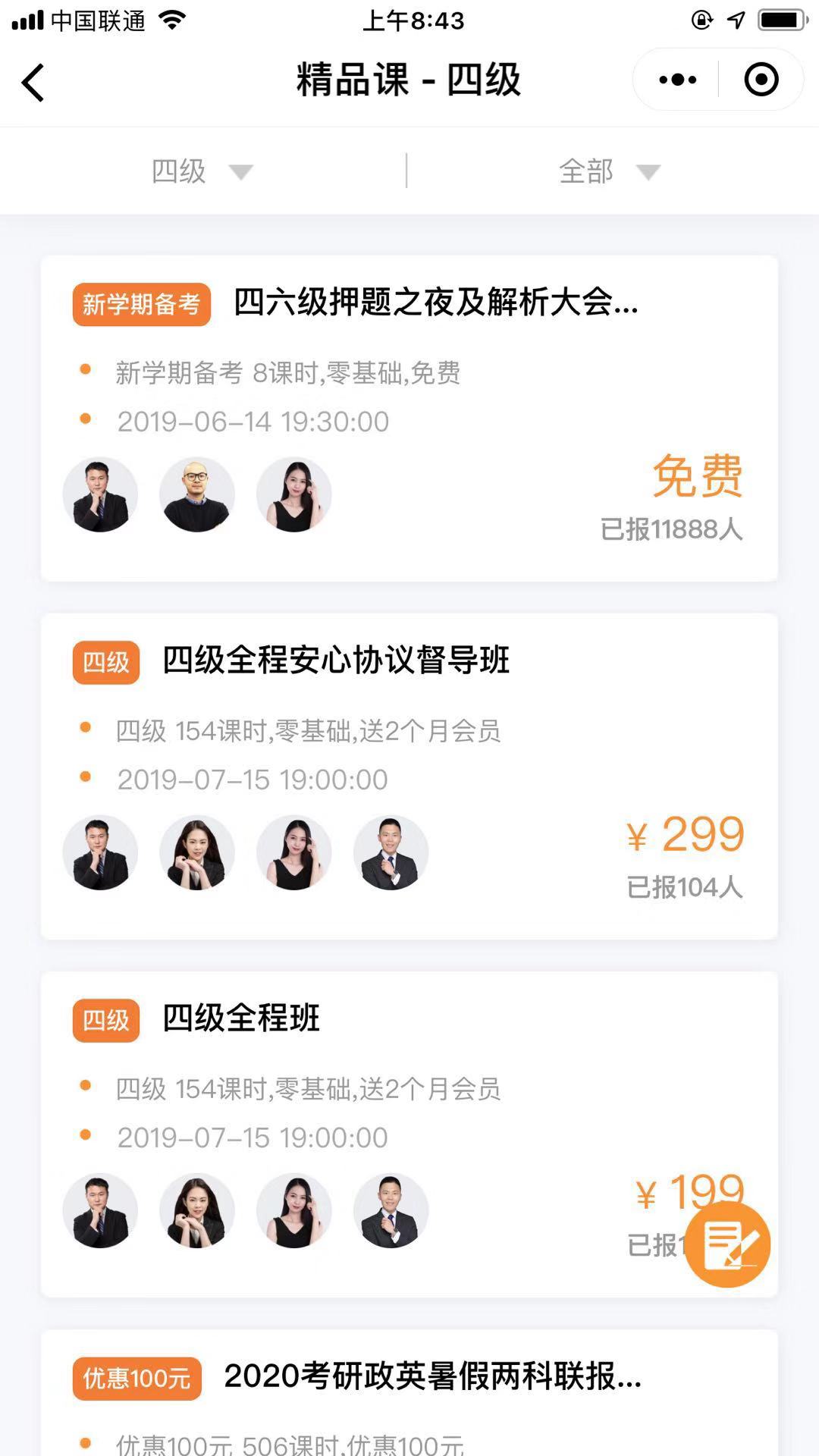Go back using the top-left arrow
Viewport: 819px width, 1456px height.
pyautogui.click(x=33, y=82)
